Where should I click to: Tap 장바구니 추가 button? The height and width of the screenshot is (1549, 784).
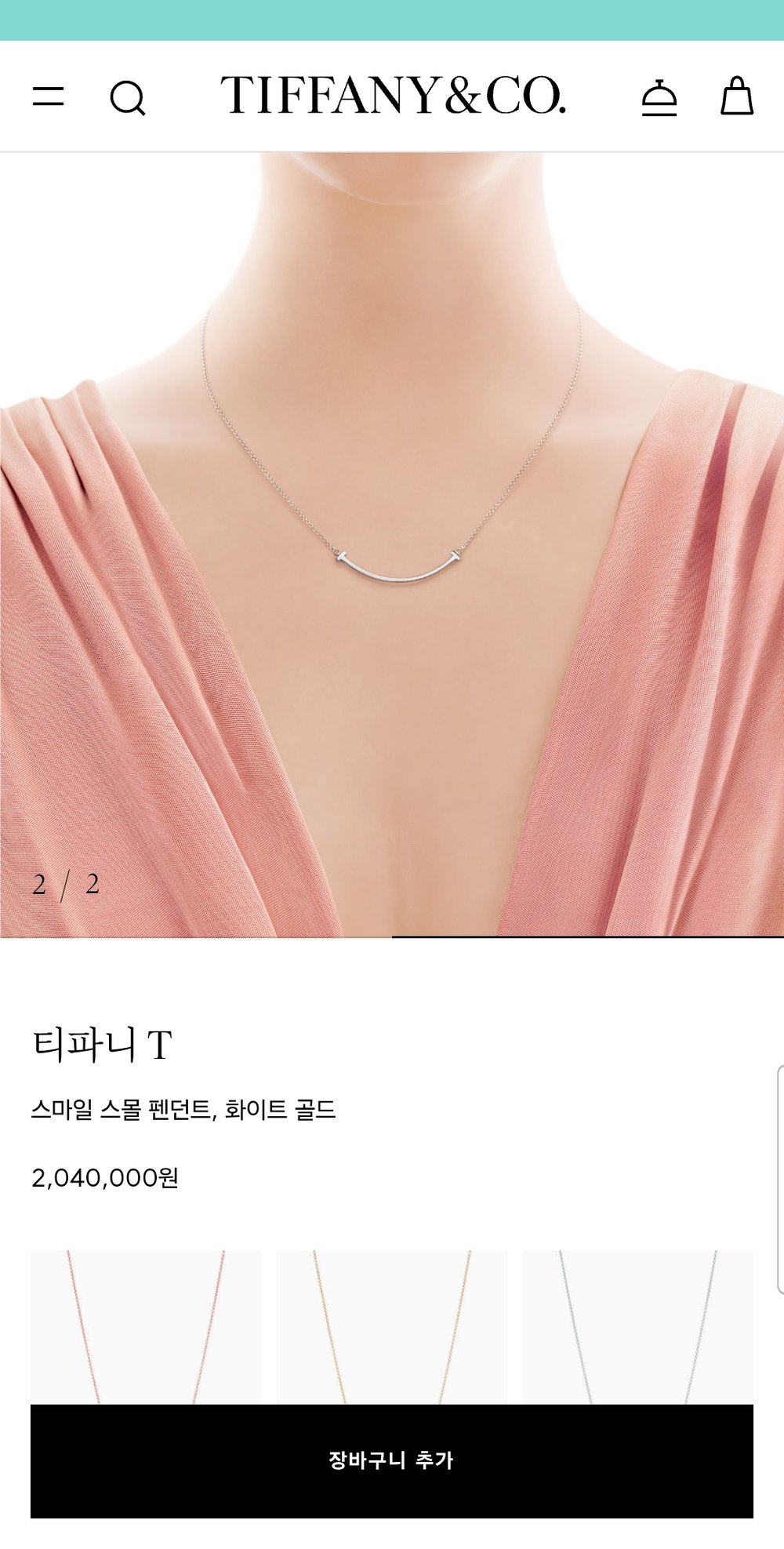pos(391,1460)
